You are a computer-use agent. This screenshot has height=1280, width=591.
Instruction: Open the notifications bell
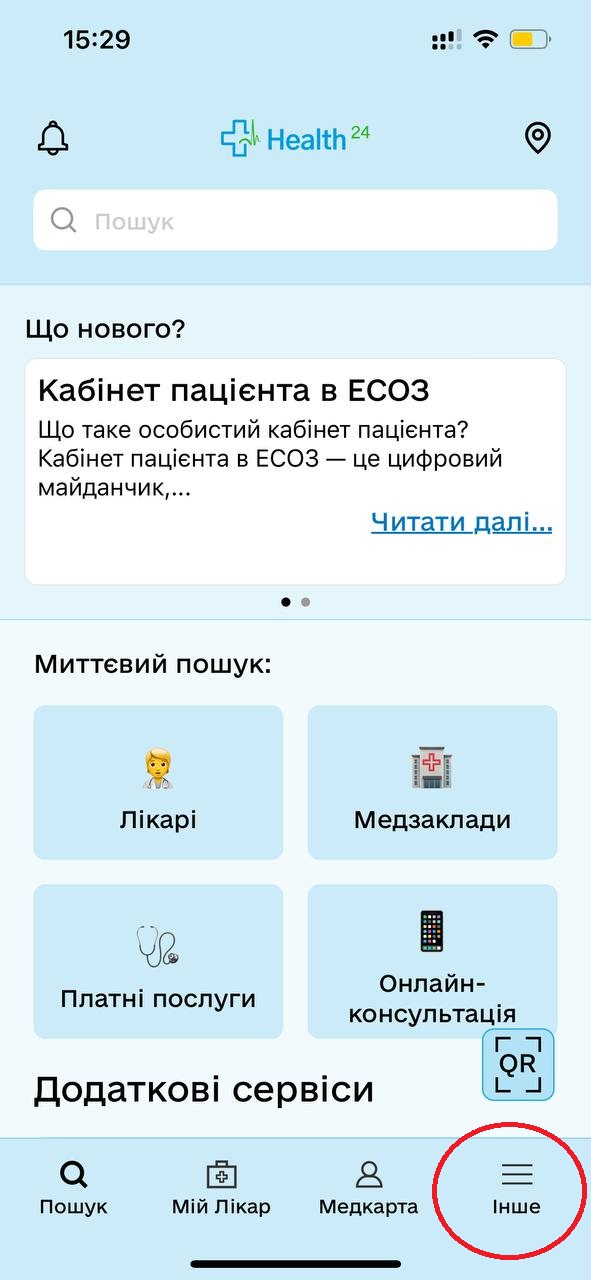pos(53,138)
